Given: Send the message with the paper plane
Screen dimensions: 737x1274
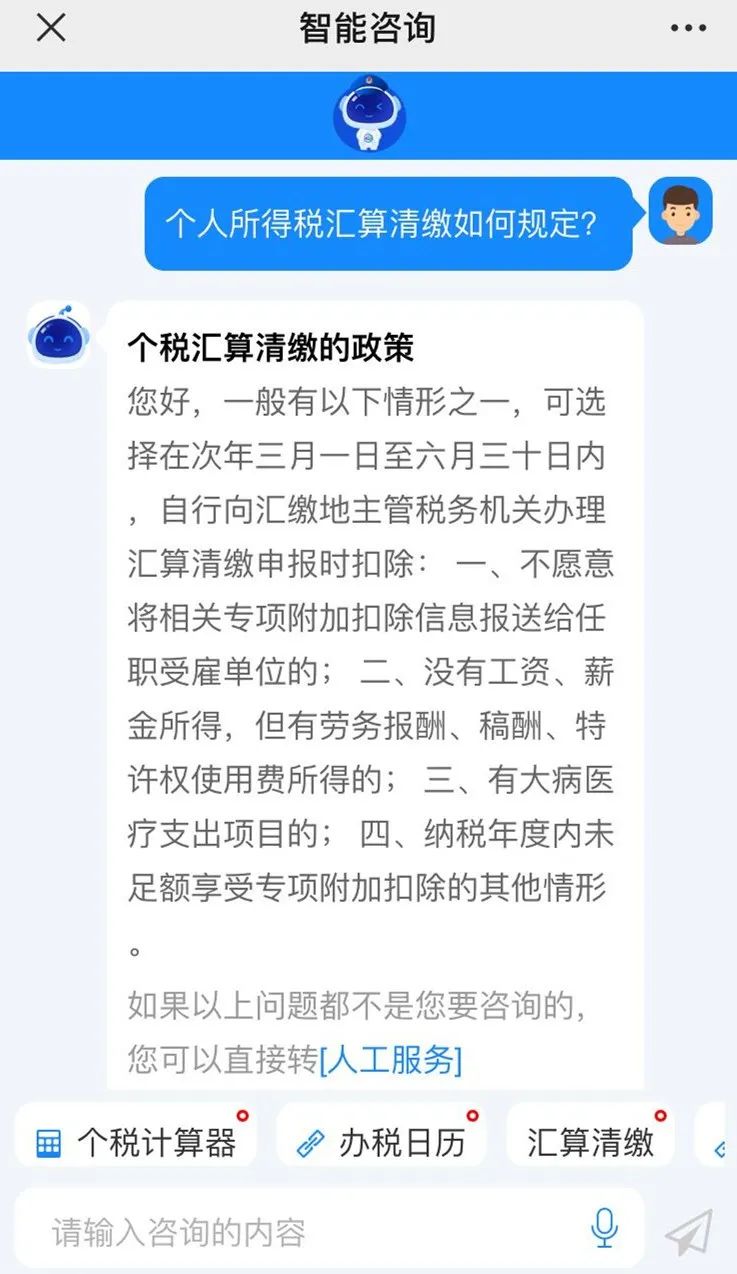Looking at the screenshot, I should click(x=690, y=1231).
